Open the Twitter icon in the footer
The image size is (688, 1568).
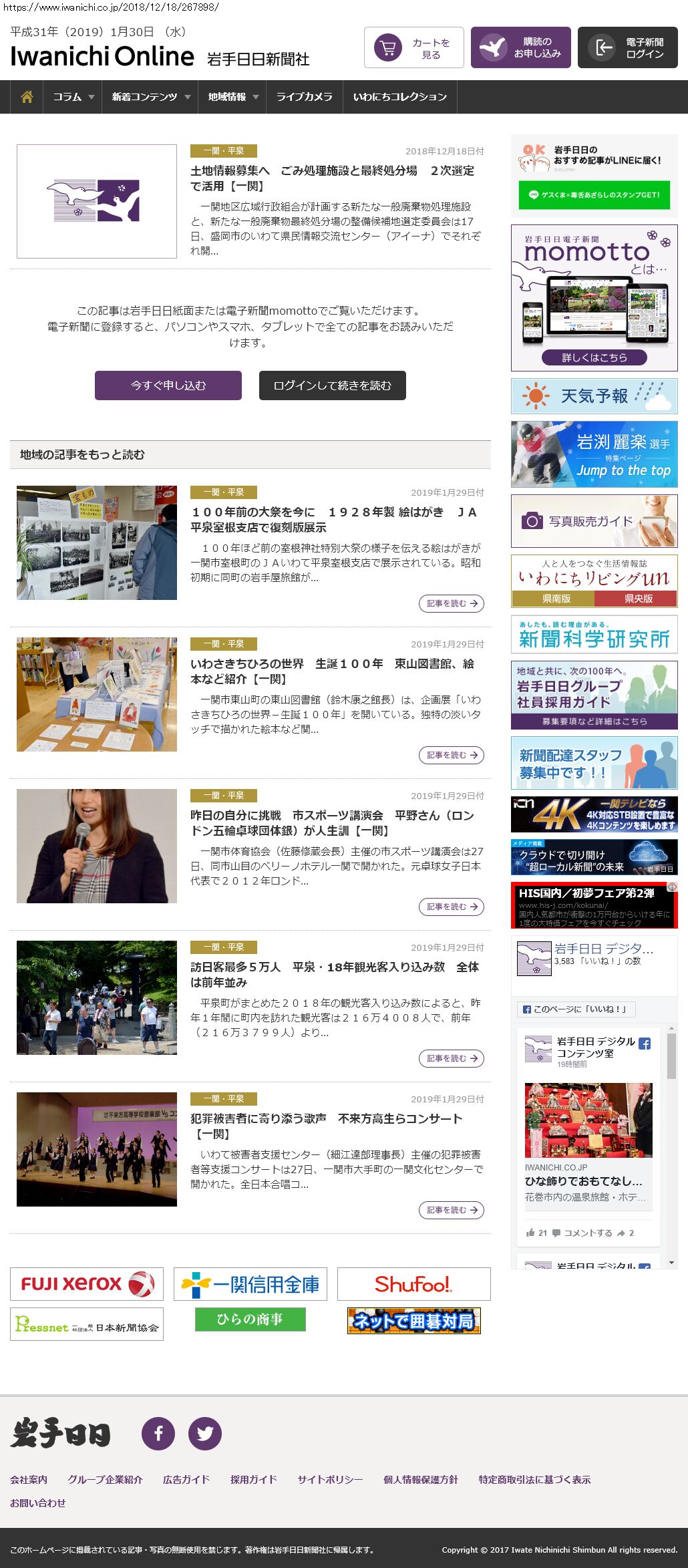[205, 1433]
